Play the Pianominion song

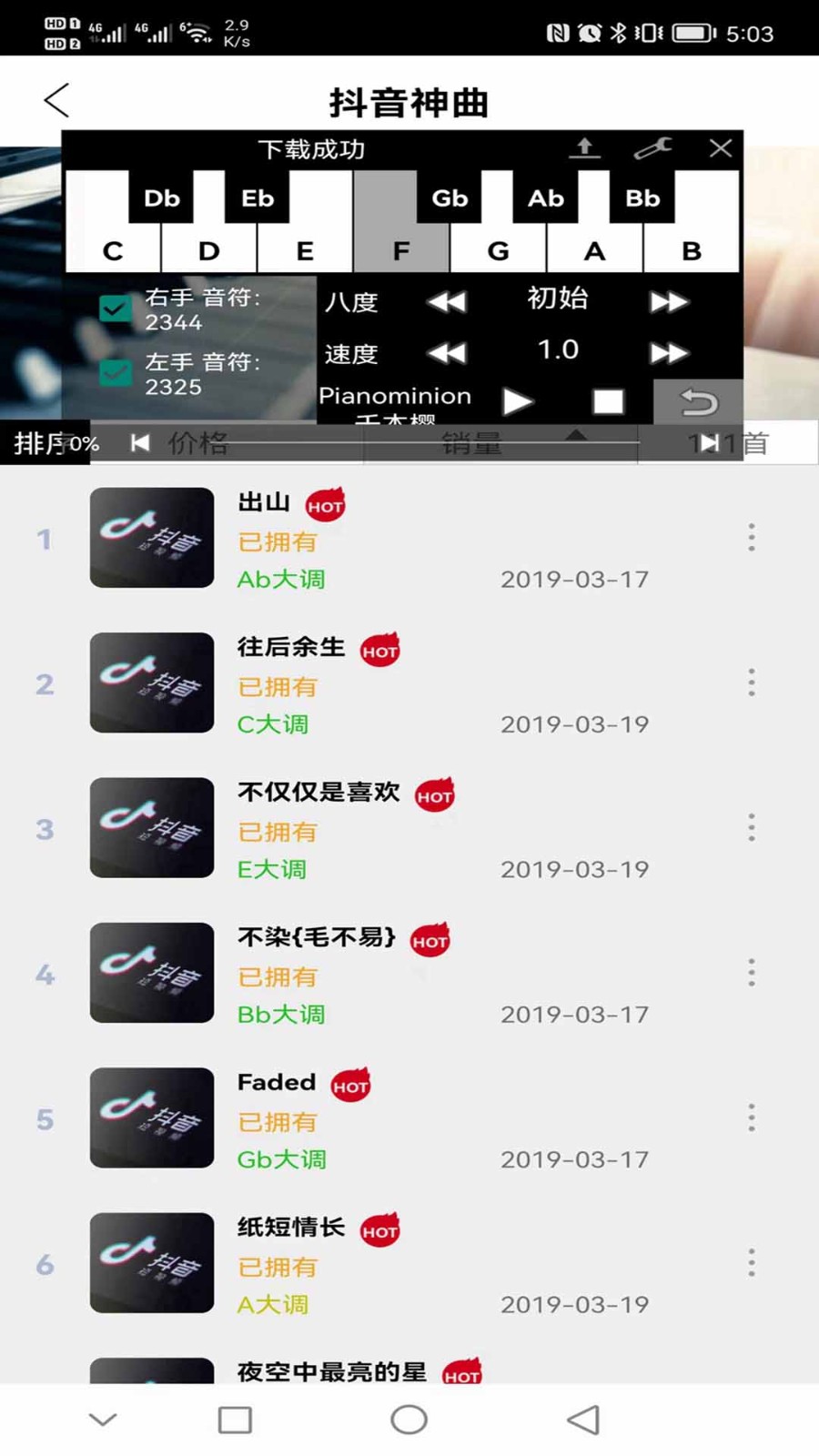coord(517,401)
